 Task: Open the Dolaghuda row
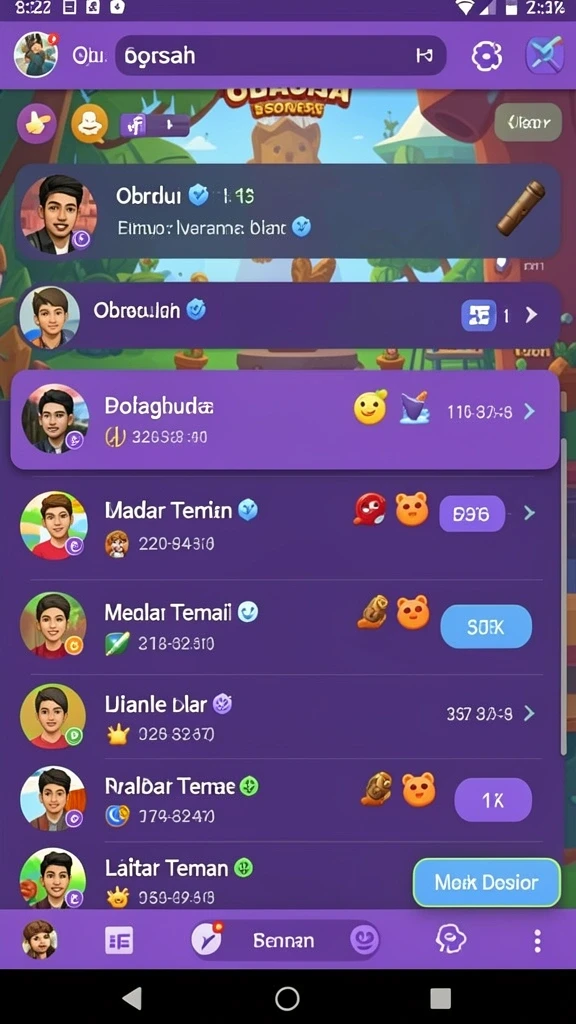click(x=285, y=420)
